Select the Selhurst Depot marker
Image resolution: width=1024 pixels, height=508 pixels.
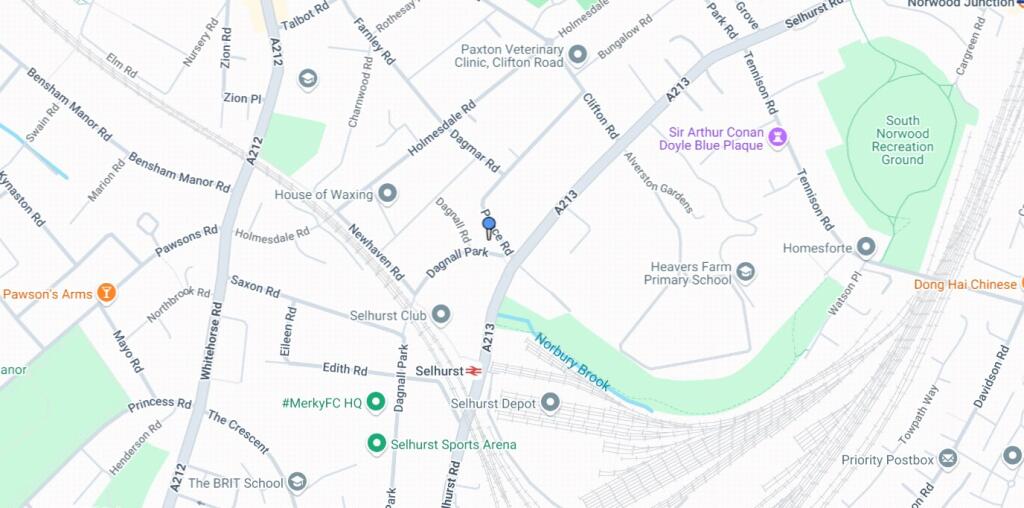pos(550,403)
